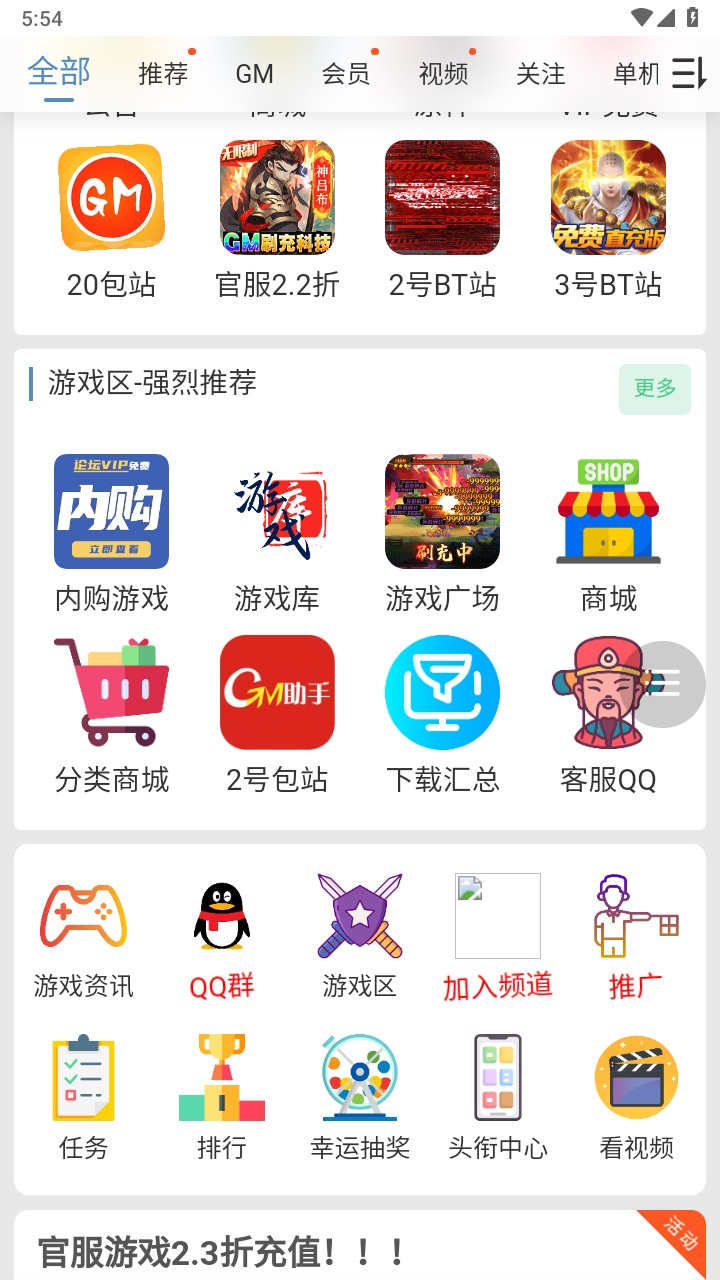720x1280 pixels.
Task: Select the 游戏库 game library icon
Action: 277,511
